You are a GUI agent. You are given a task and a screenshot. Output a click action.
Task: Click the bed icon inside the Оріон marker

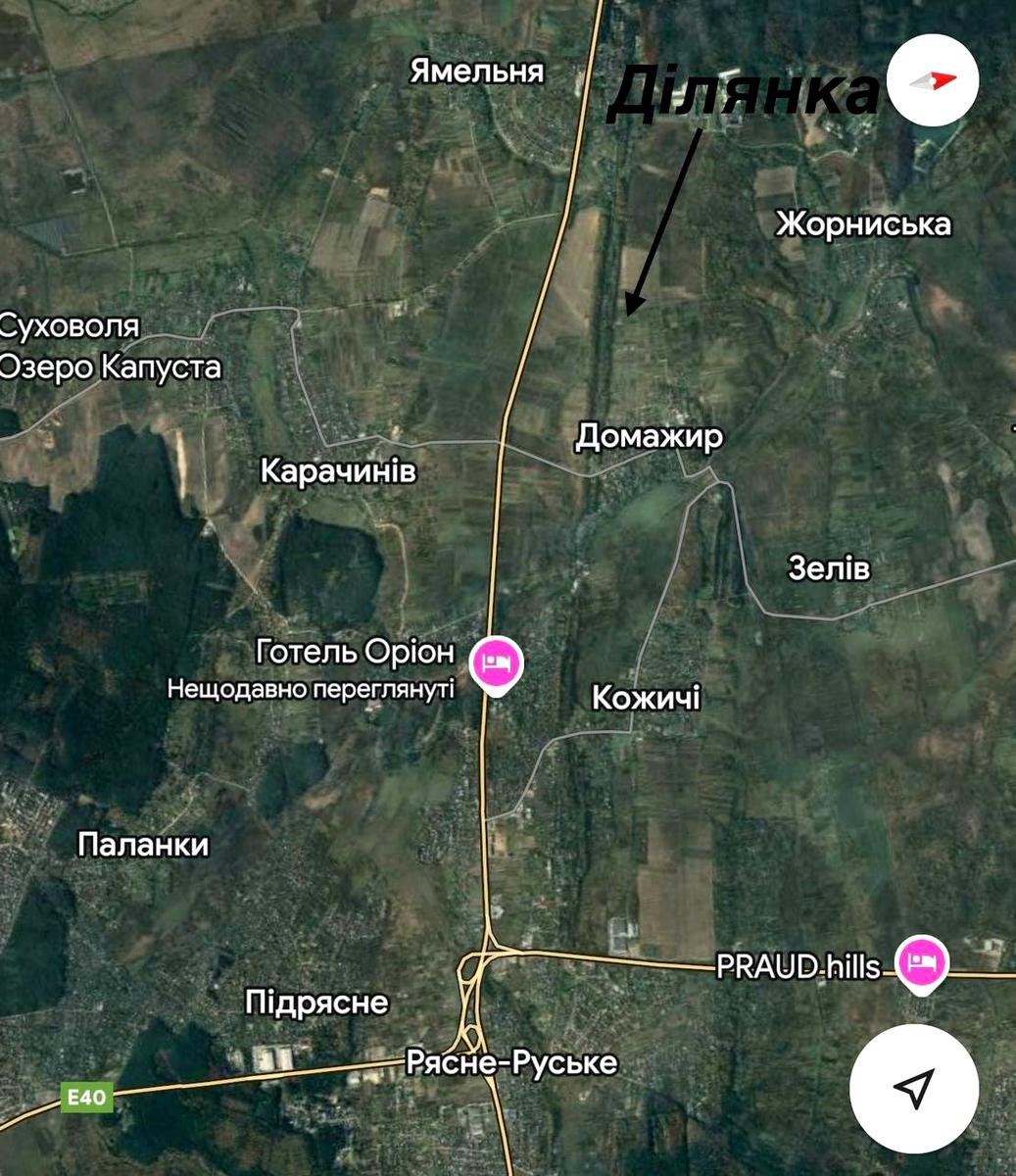pyautogui.click(x=495, y=661)
